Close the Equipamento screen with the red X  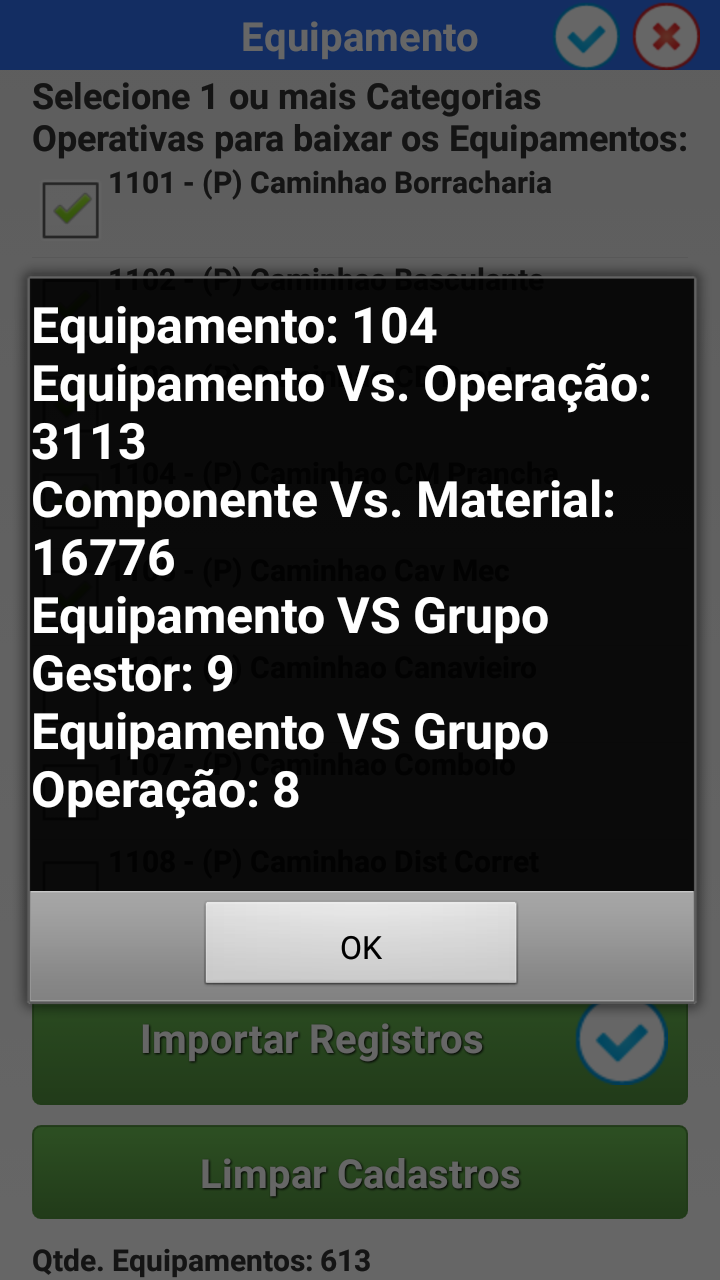point(666,37)
